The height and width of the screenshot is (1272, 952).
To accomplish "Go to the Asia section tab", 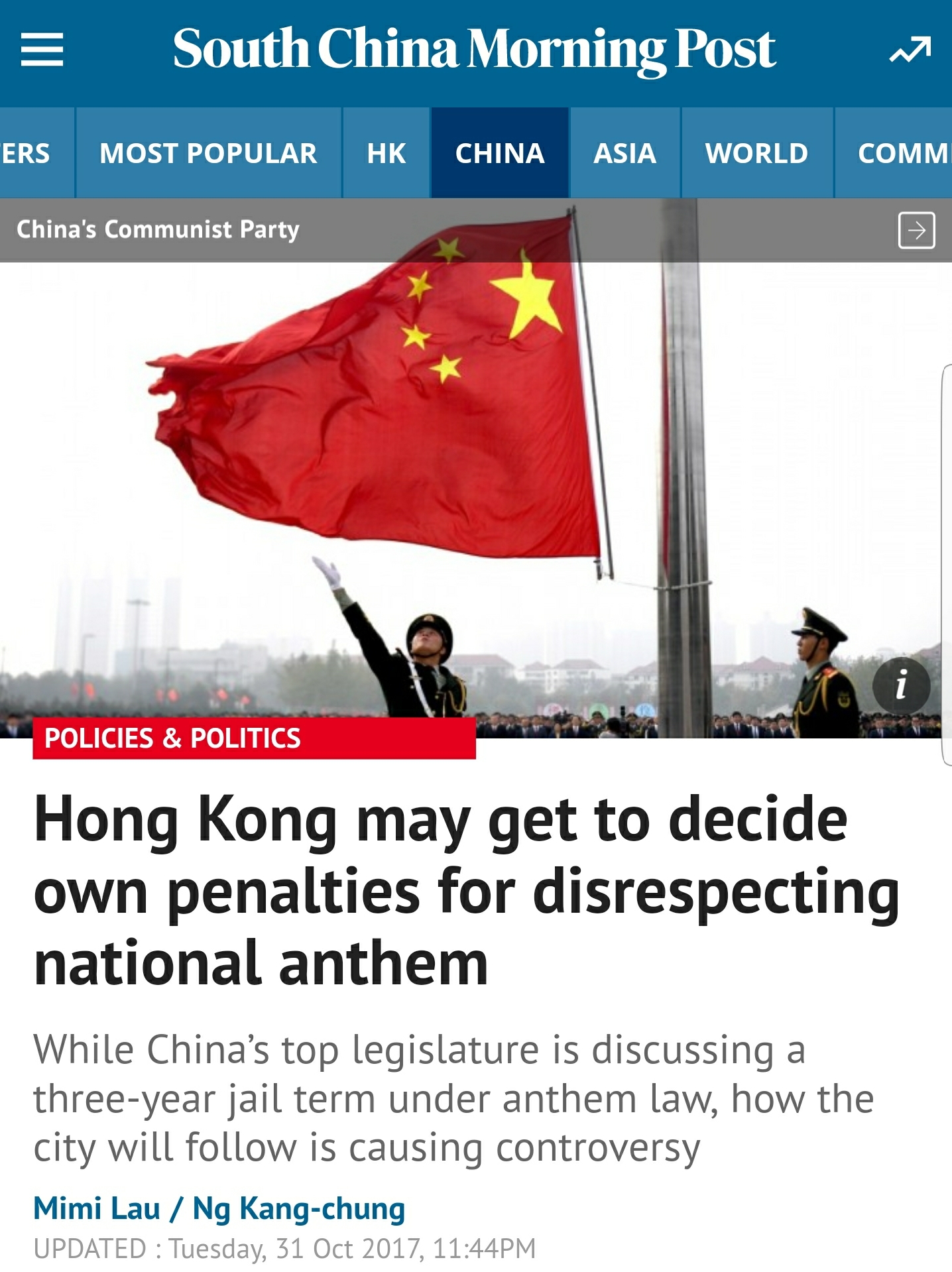I will click(x=625, y=153).
